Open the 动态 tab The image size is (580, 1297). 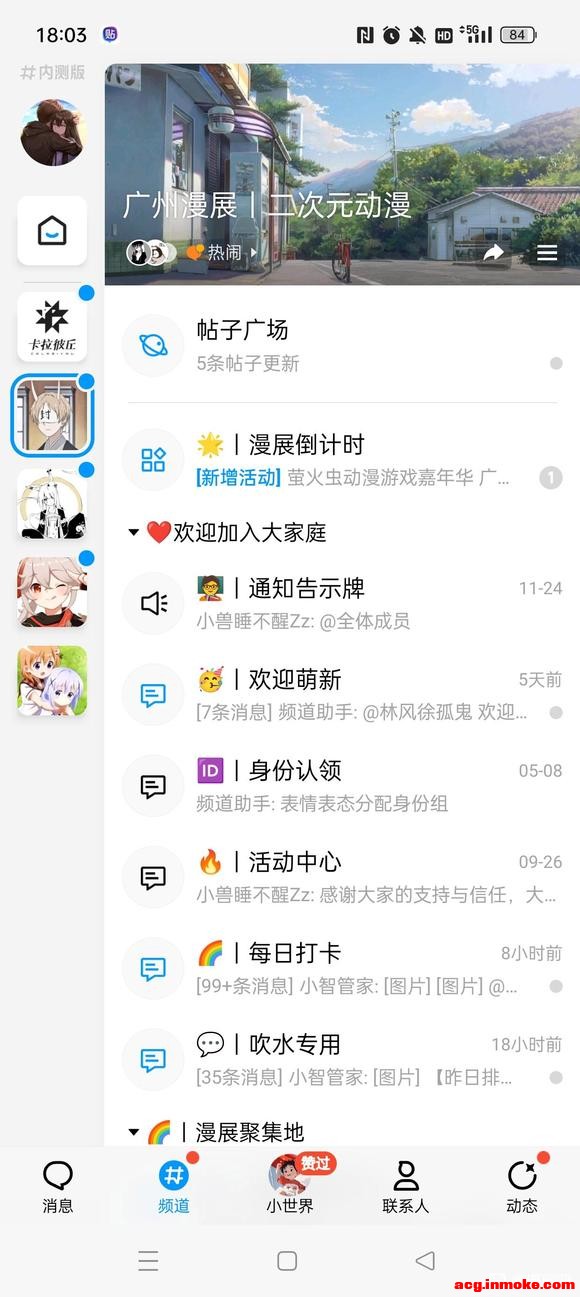point(522,1186)
